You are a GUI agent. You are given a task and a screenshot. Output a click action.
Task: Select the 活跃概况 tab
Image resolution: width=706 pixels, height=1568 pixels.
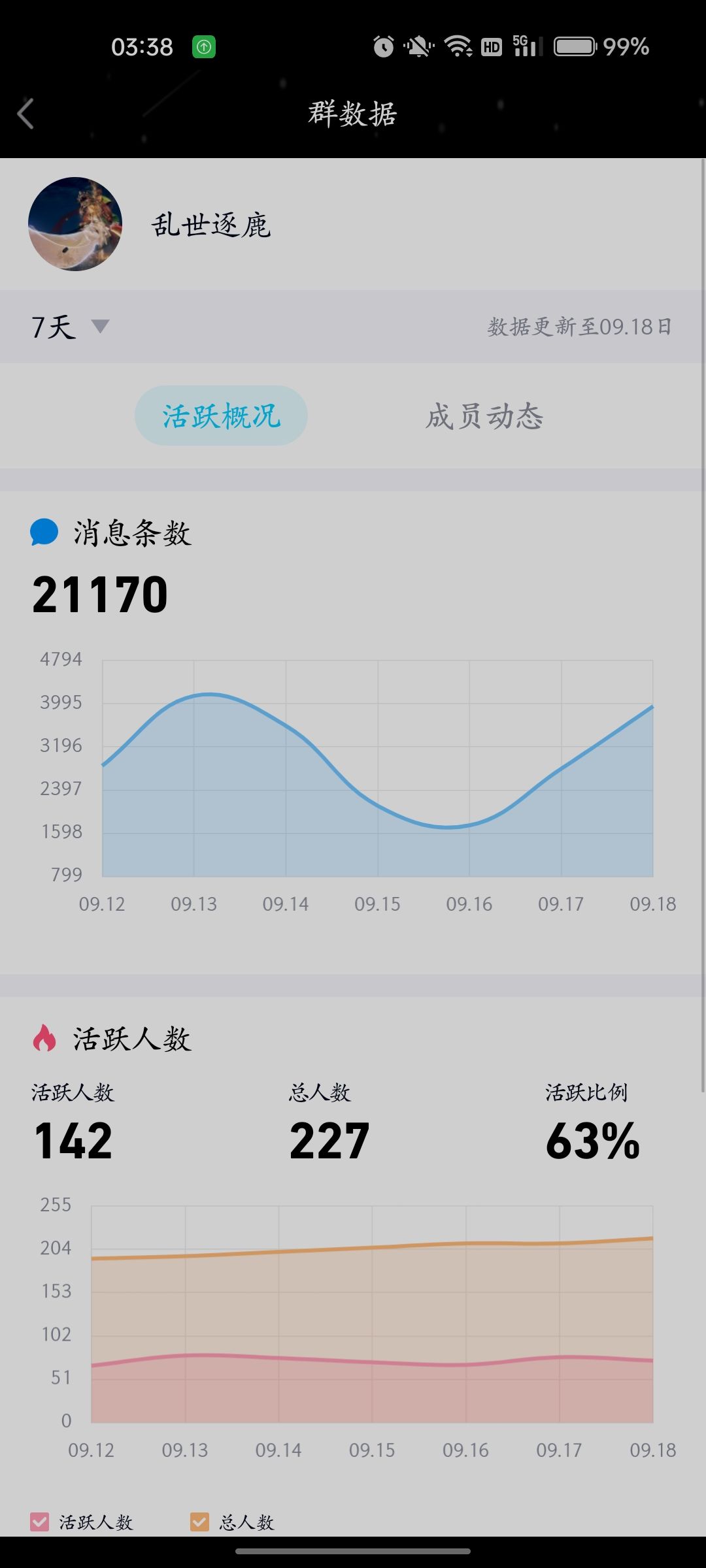pyautogui.click(x=221, y=416)
